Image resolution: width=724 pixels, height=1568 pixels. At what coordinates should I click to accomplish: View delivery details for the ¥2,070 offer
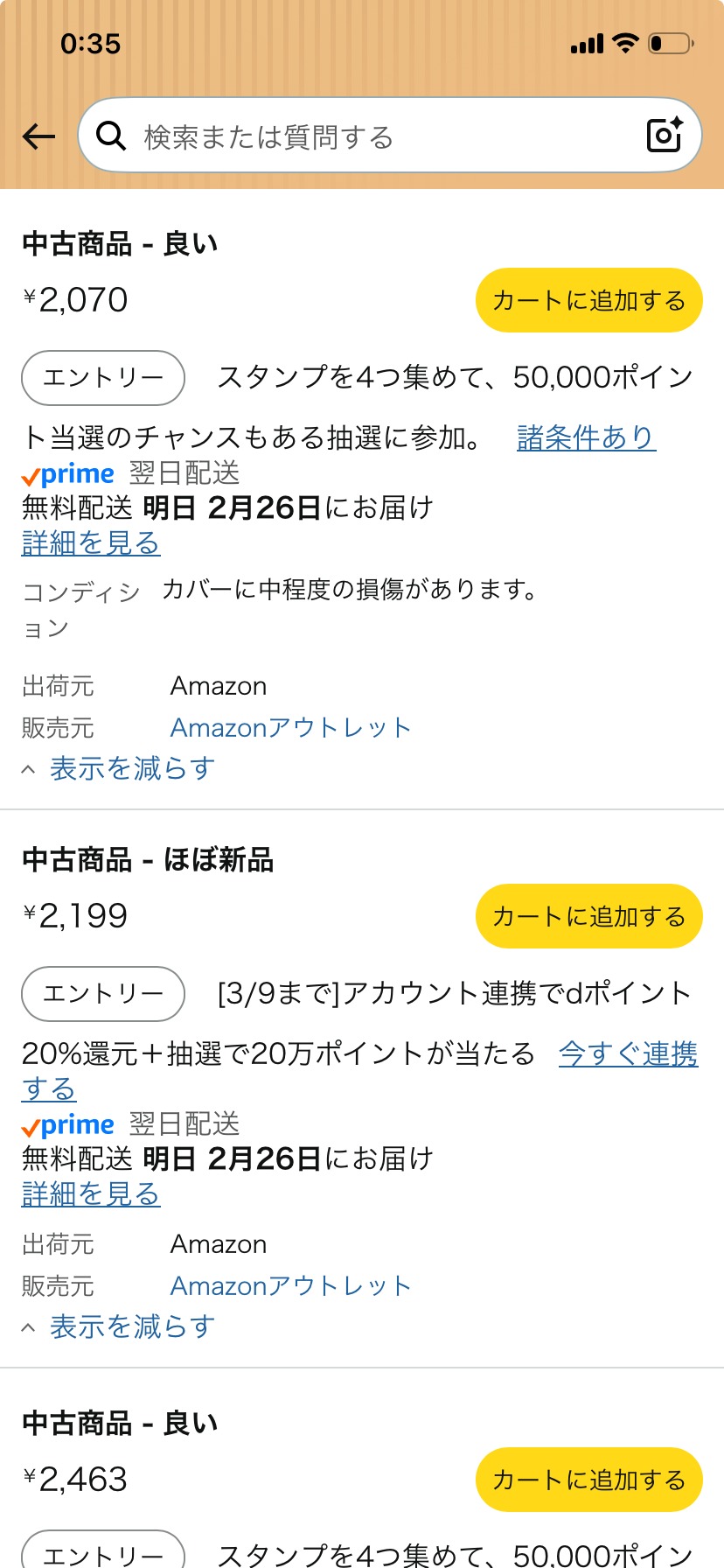pos(91,543)
